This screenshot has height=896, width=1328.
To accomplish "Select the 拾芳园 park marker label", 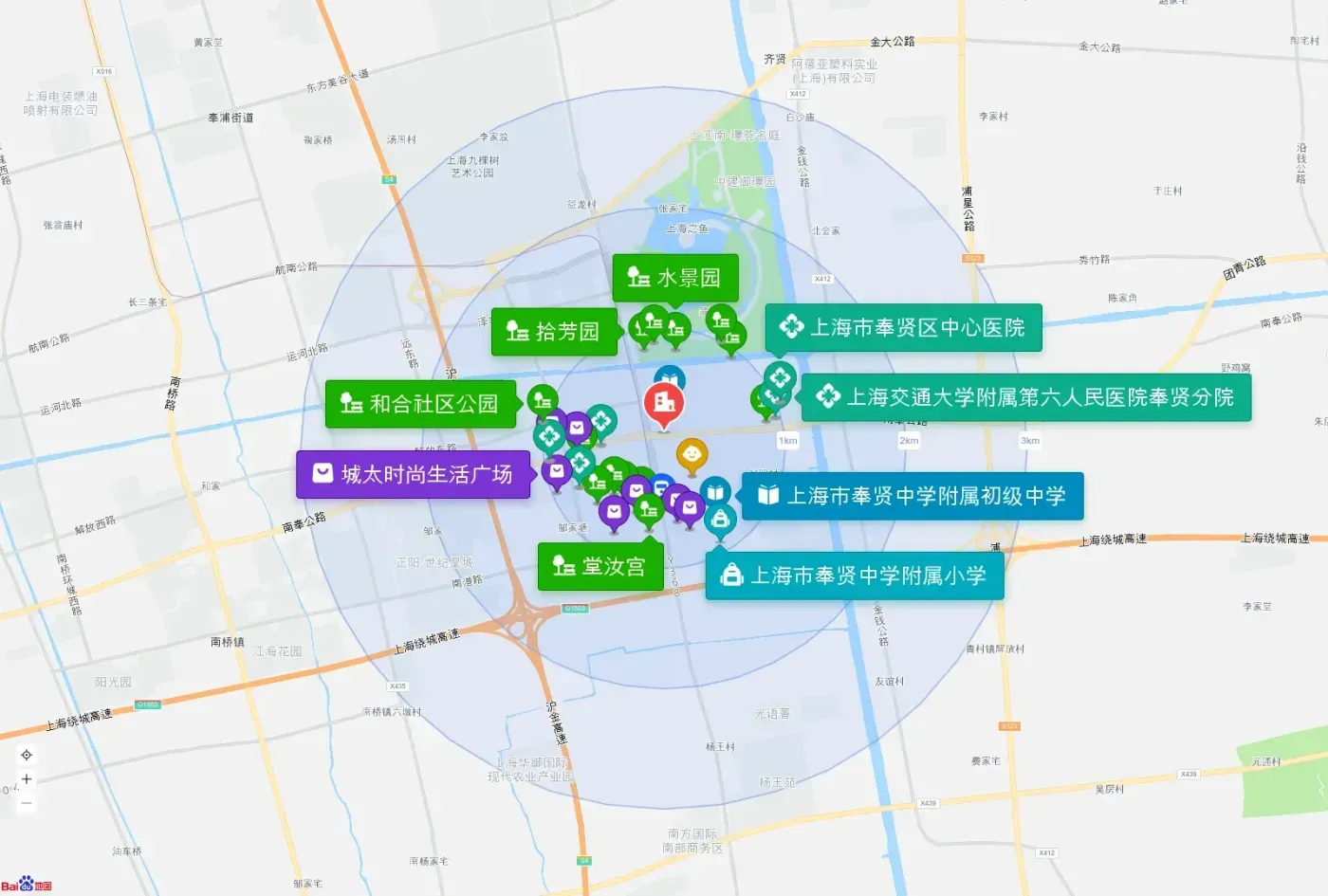I will [x=554, y=331].
